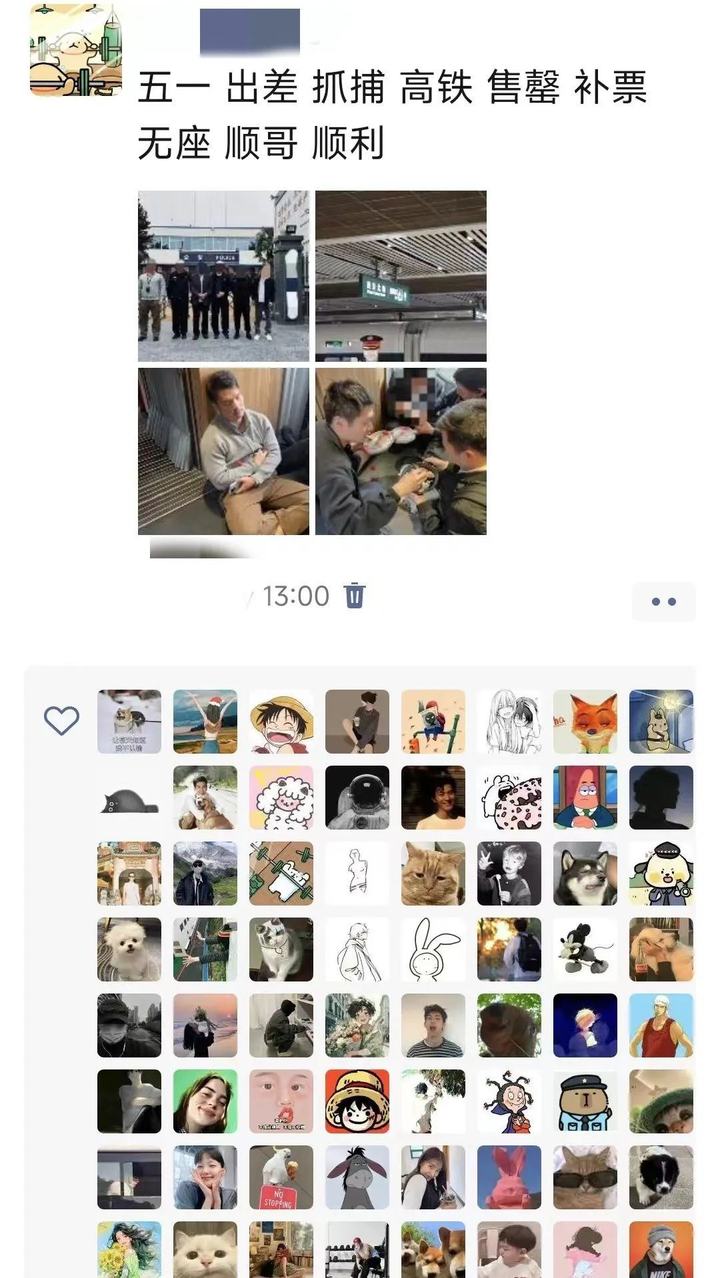View the pink rabbit avatar's profile

[x=509, y=1177]
